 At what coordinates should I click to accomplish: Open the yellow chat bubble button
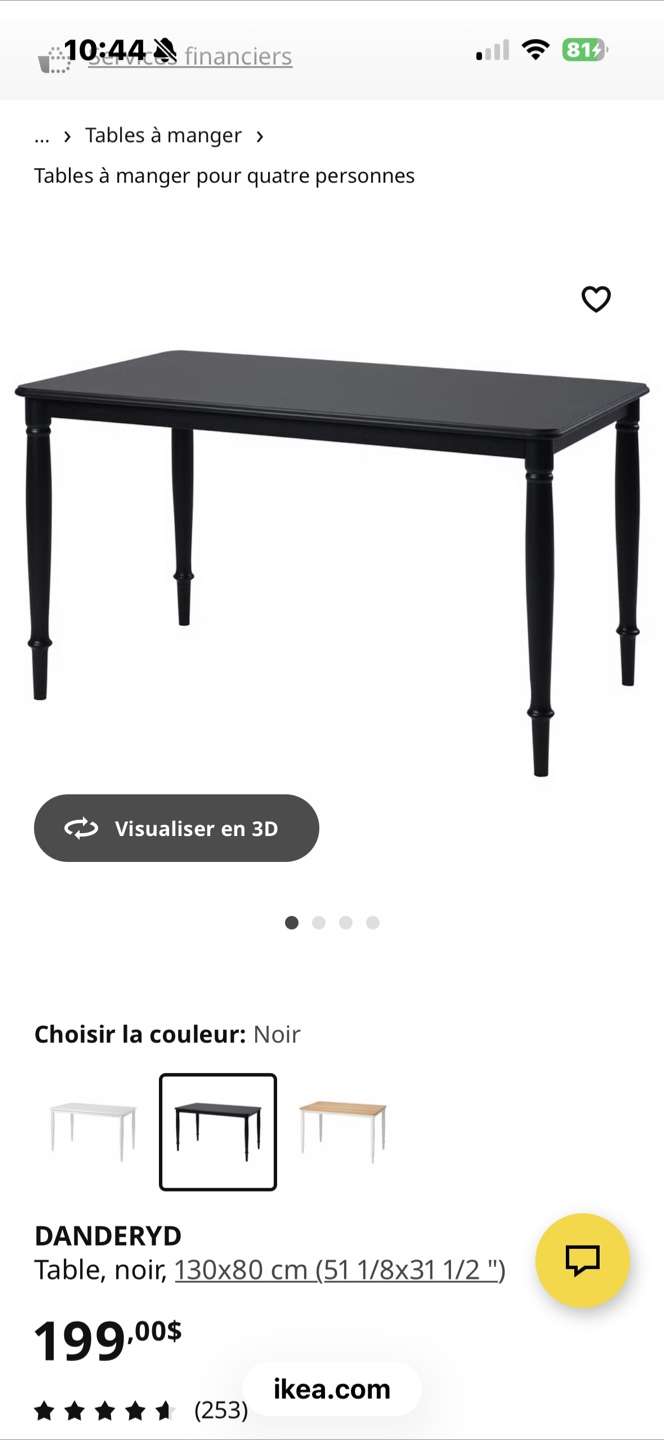point(582,1260)
